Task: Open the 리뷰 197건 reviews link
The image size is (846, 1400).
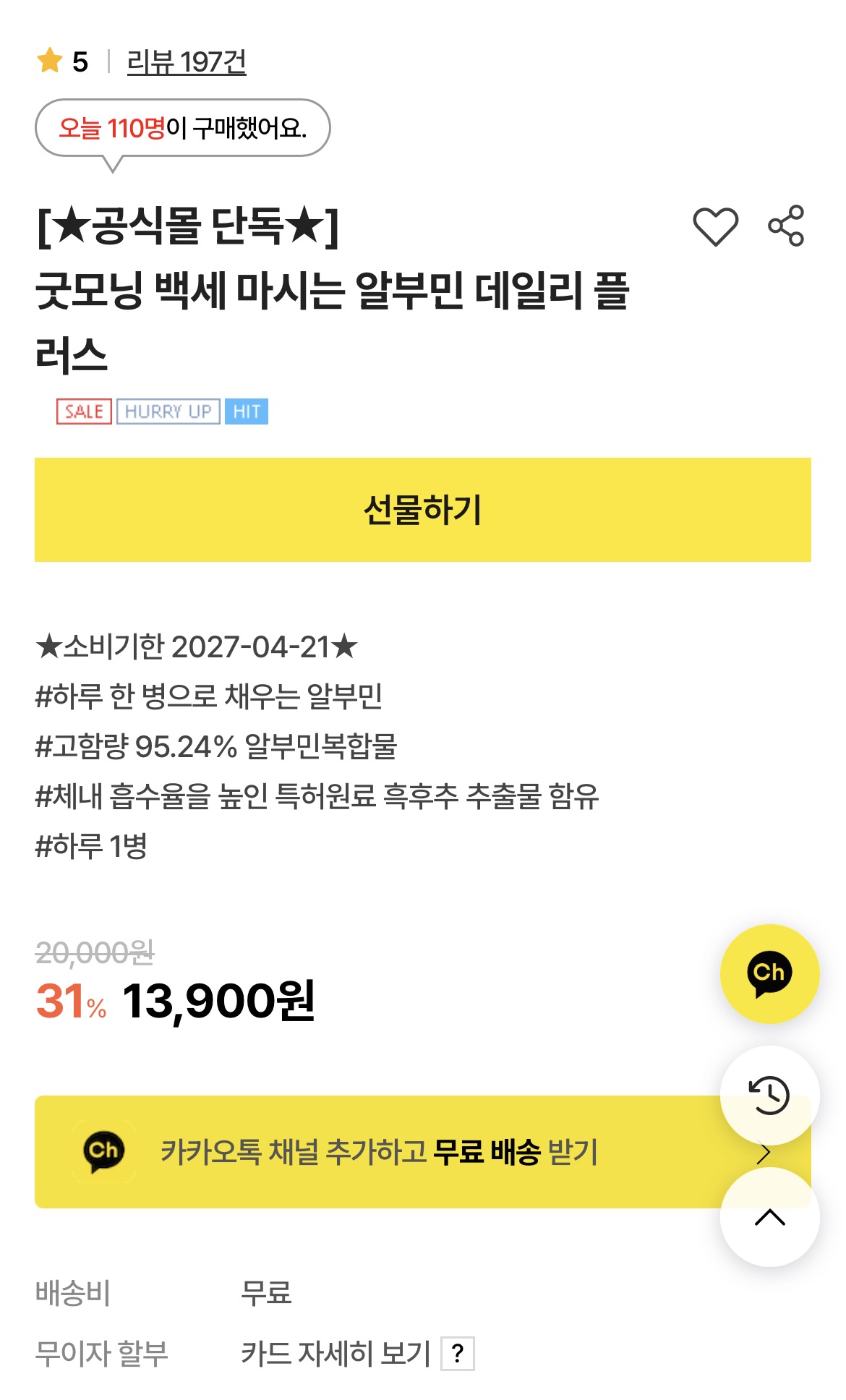Action: [x=187, y=62]
